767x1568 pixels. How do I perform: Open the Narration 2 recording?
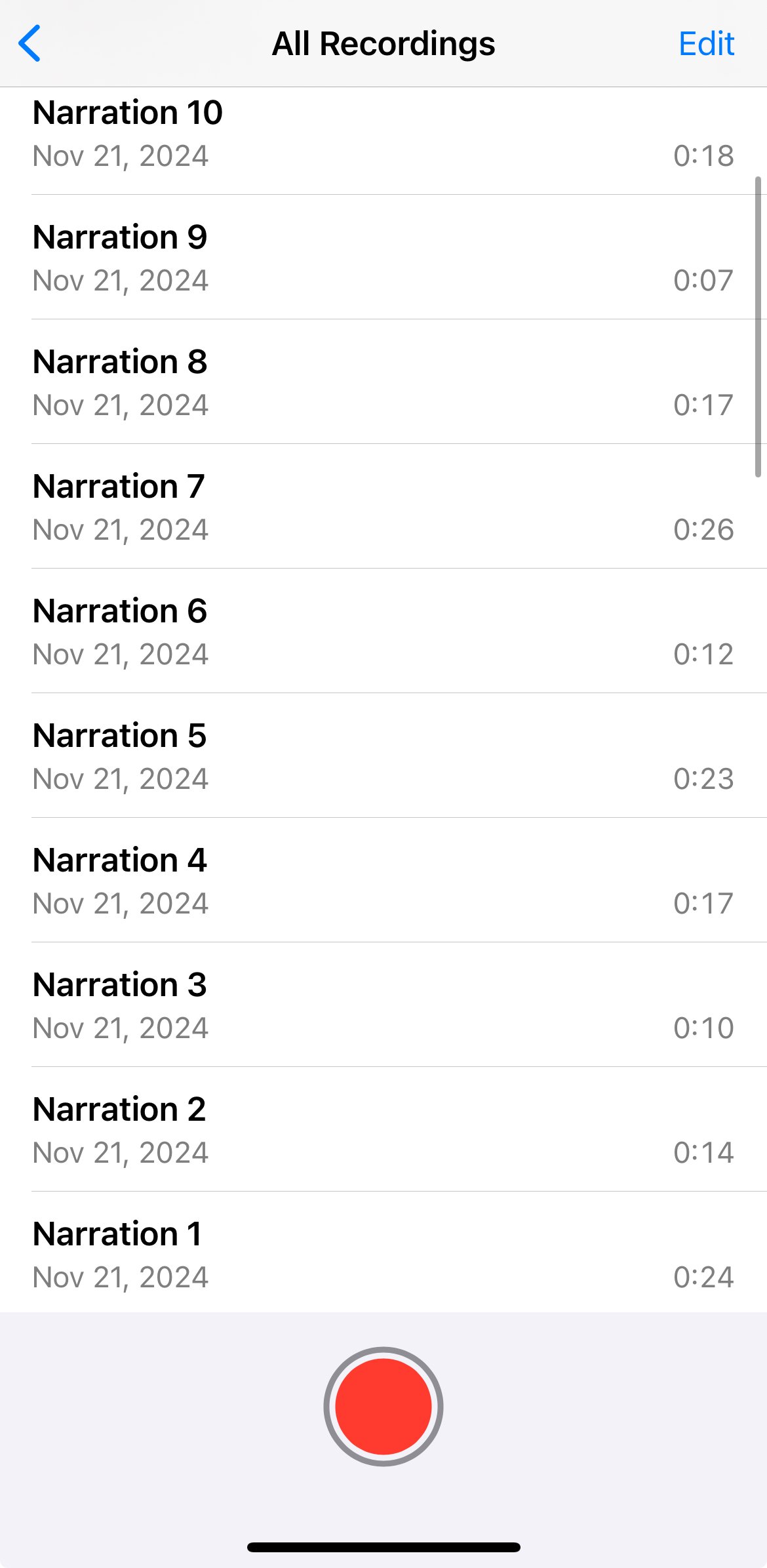tap(383, 1129)
